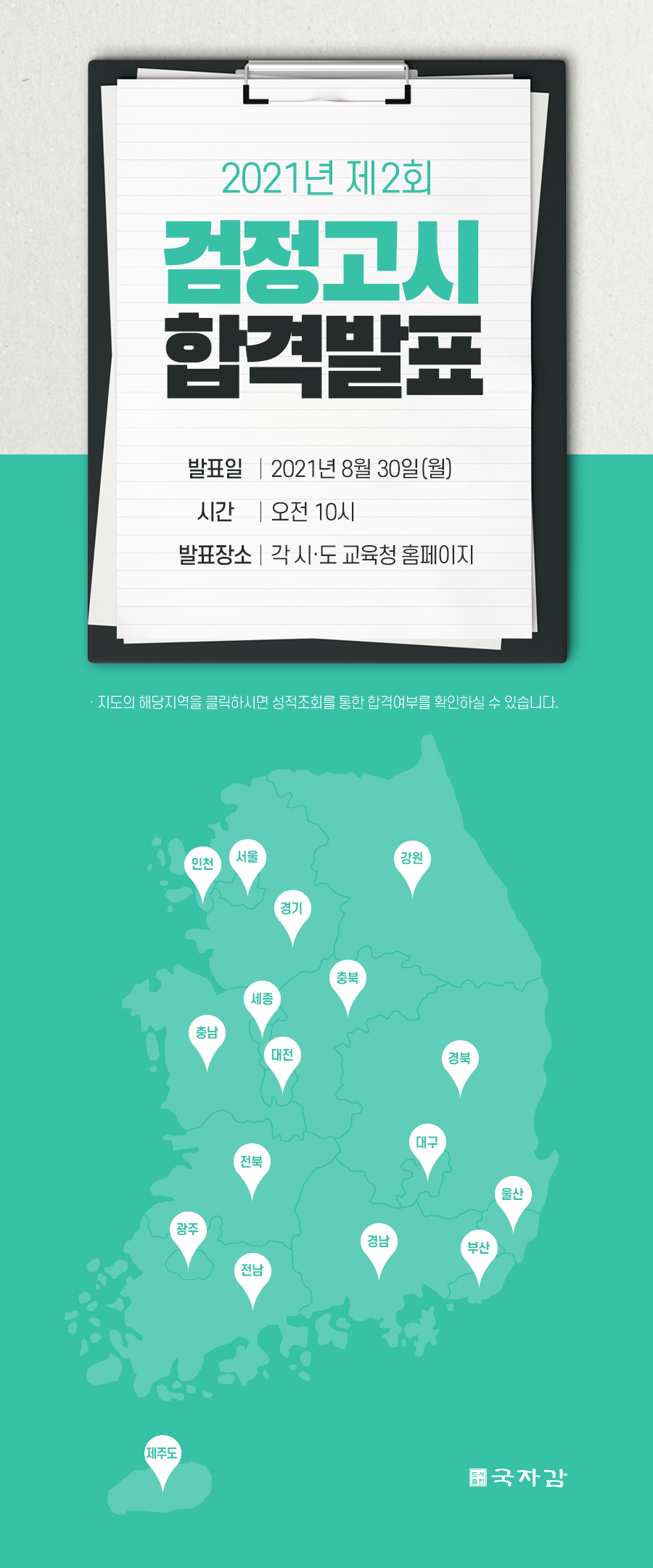
Task: Open the 부산 region pin
Action: pyautogui.click(x=479, y=1249)
